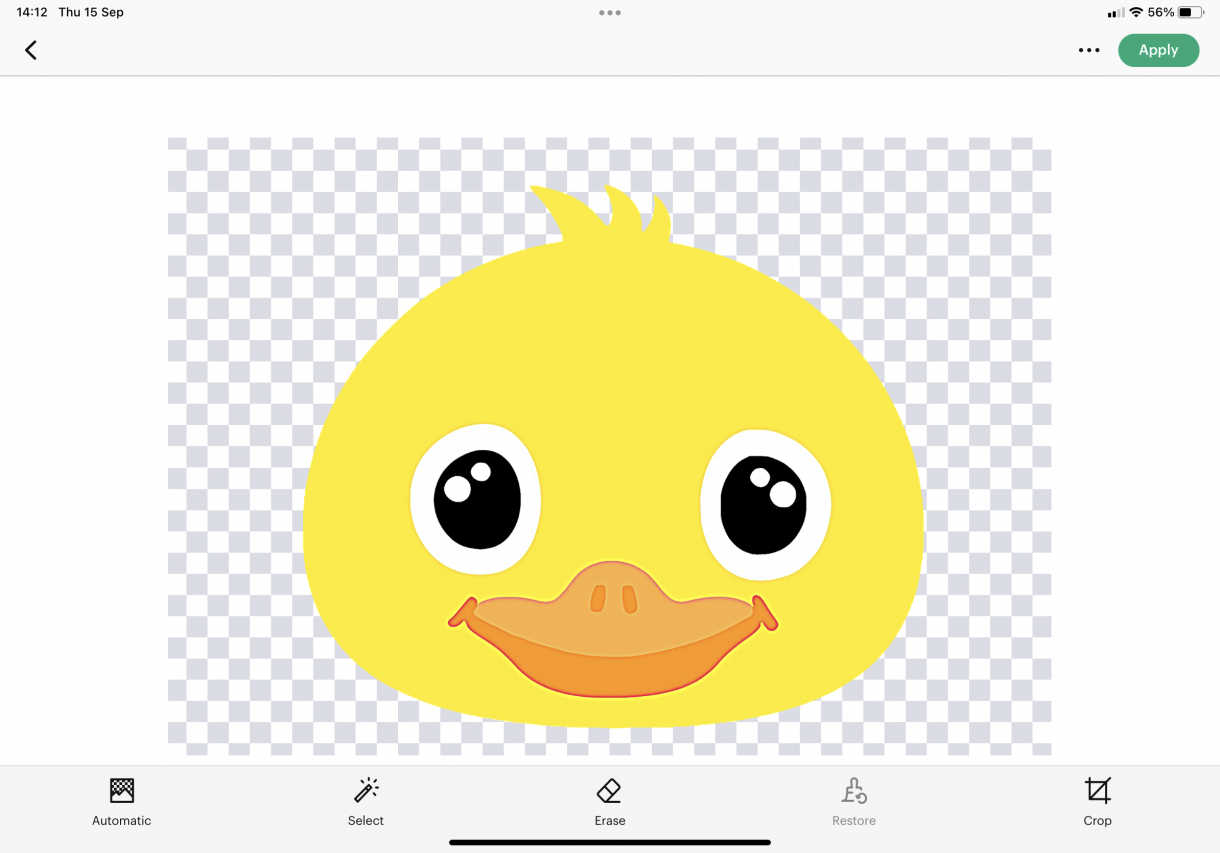Image resolution: width=1220 pixels, height=853 pixels.
Task: Open the three-dot overflow menu
Action: pyautogui.click(x=1089, y=50)
